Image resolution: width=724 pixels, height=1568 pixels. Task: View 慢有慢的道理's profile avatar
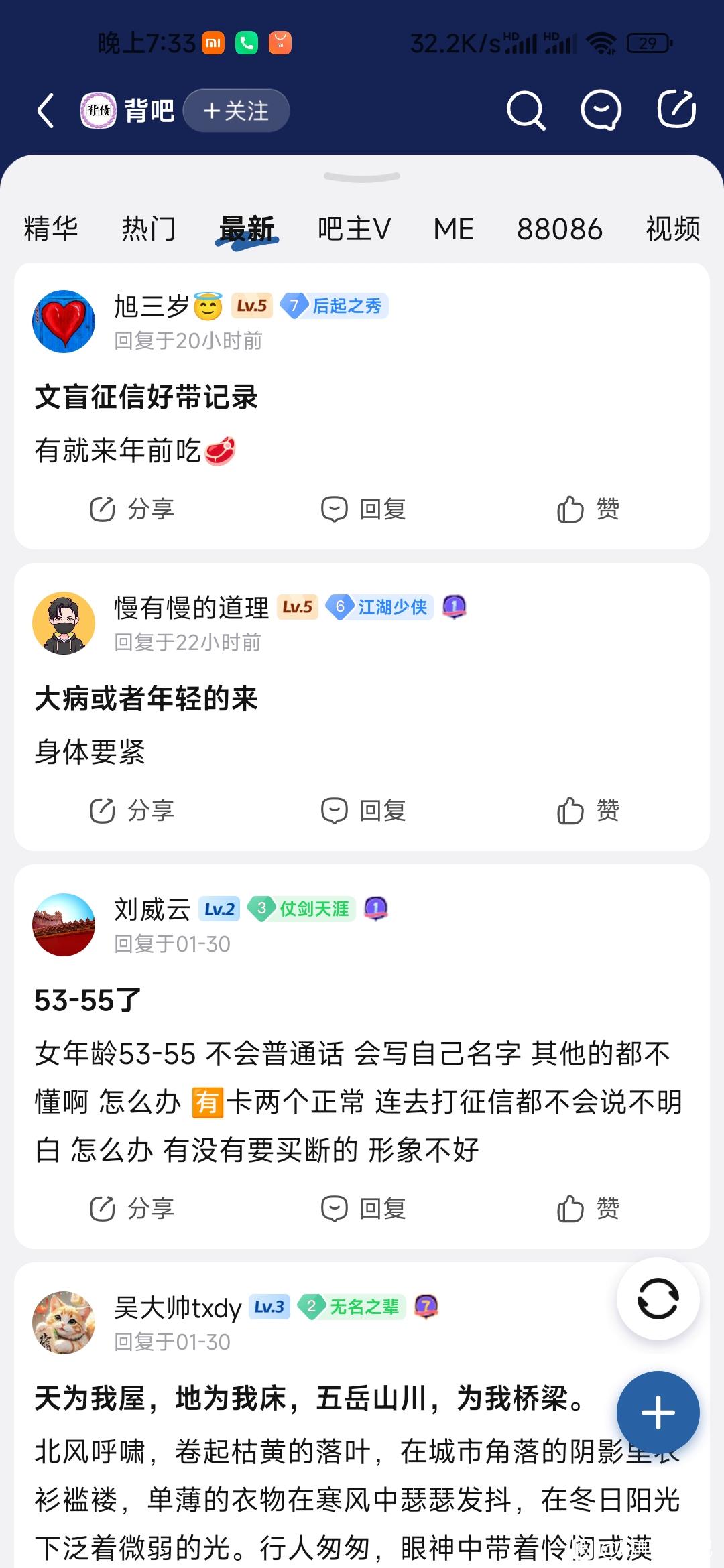coord(64,623)
